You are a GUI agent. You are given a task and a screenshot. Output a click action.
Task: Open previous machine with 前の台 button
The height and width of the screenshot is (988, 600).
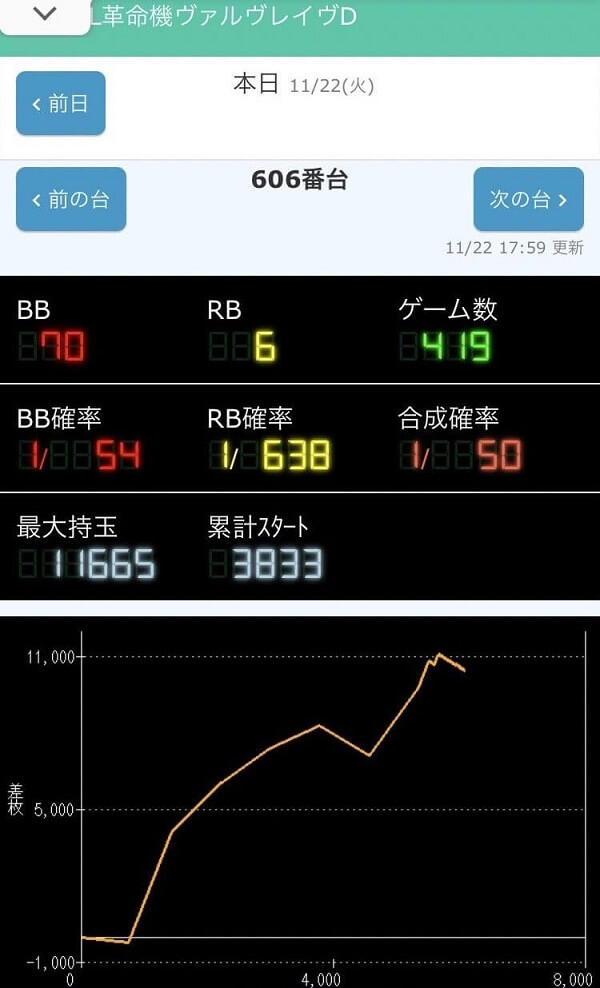[71, 199]
